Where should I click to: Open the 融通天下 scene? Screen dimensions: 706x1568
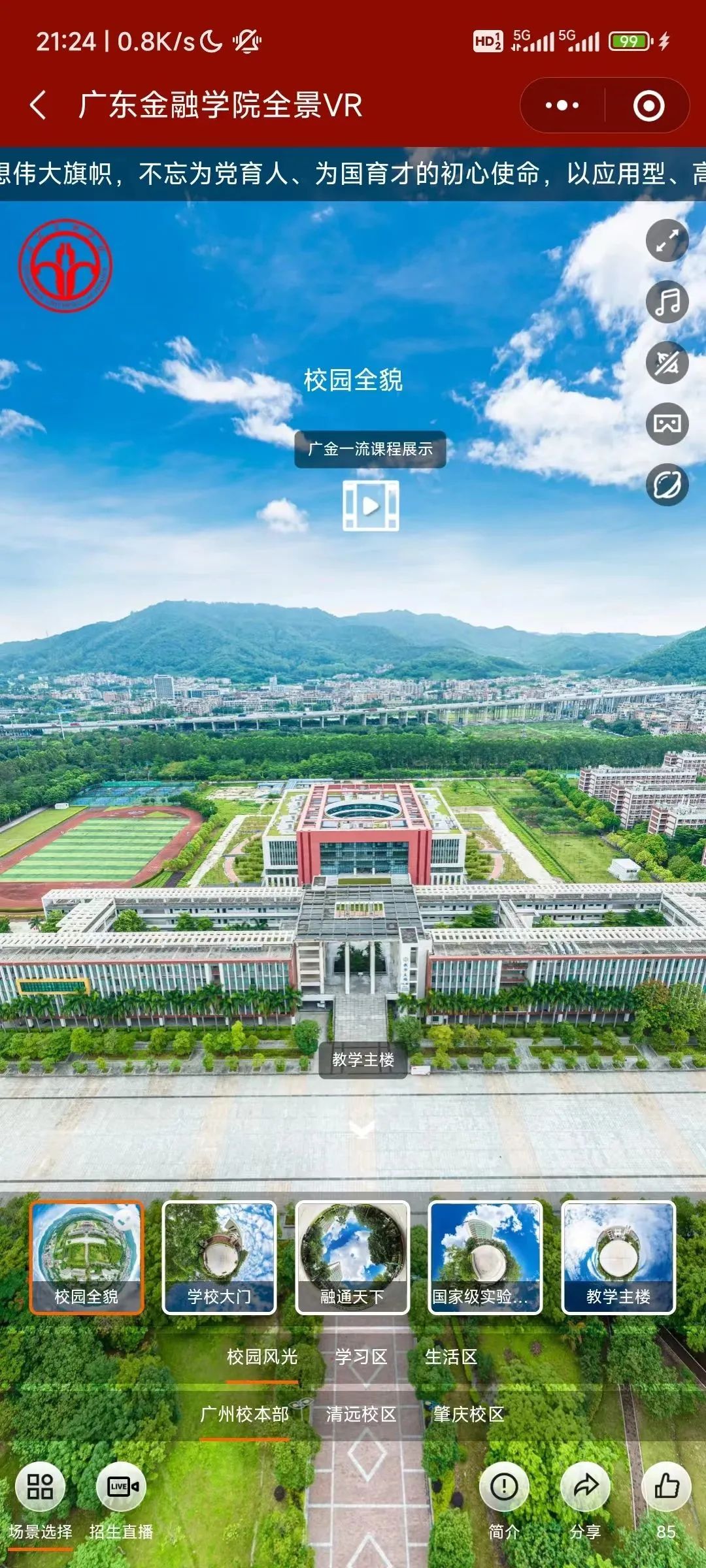pyautogui.click(x=352, y=1256)
